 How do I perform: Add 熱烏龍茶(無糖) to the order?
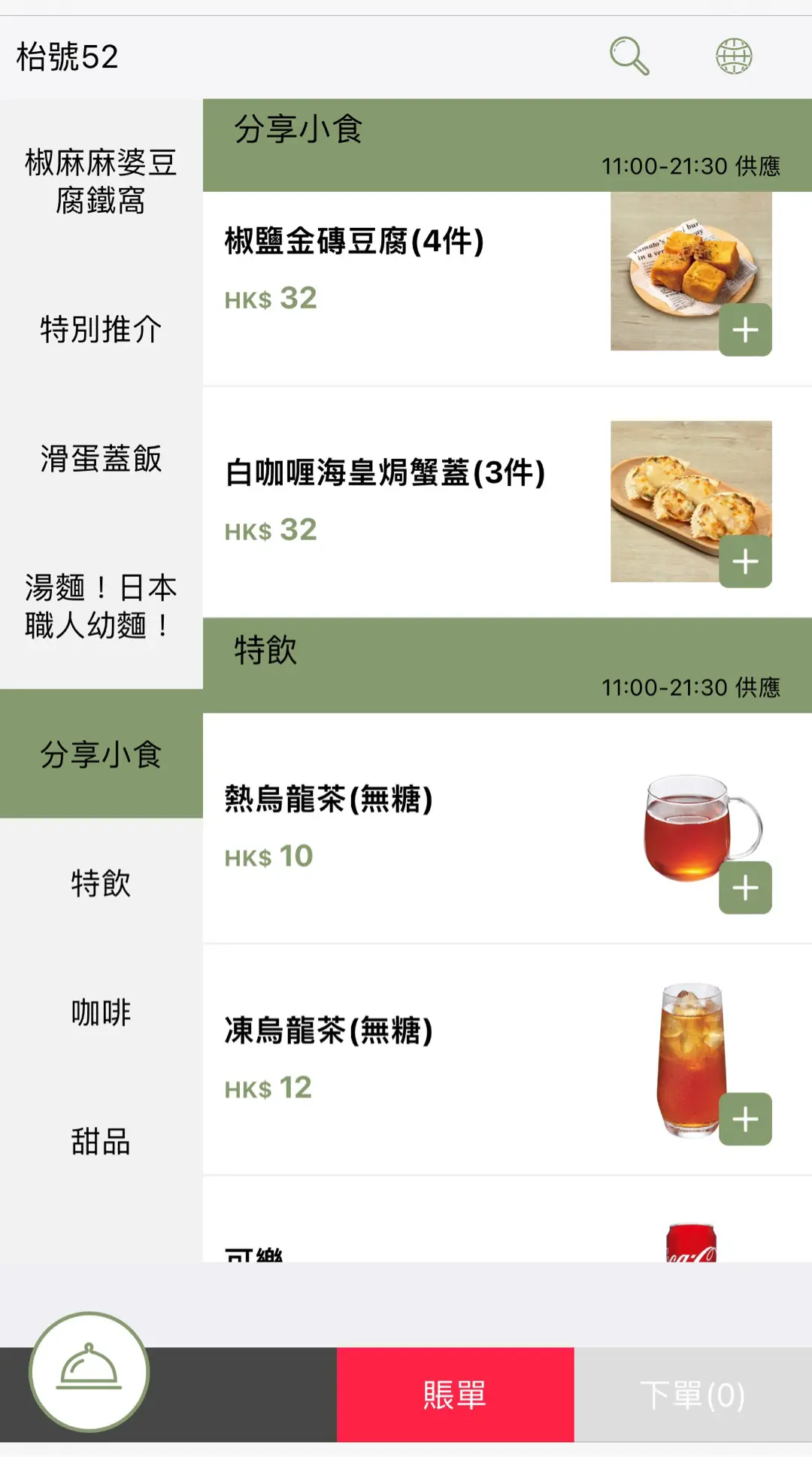(x=745, y=888)
